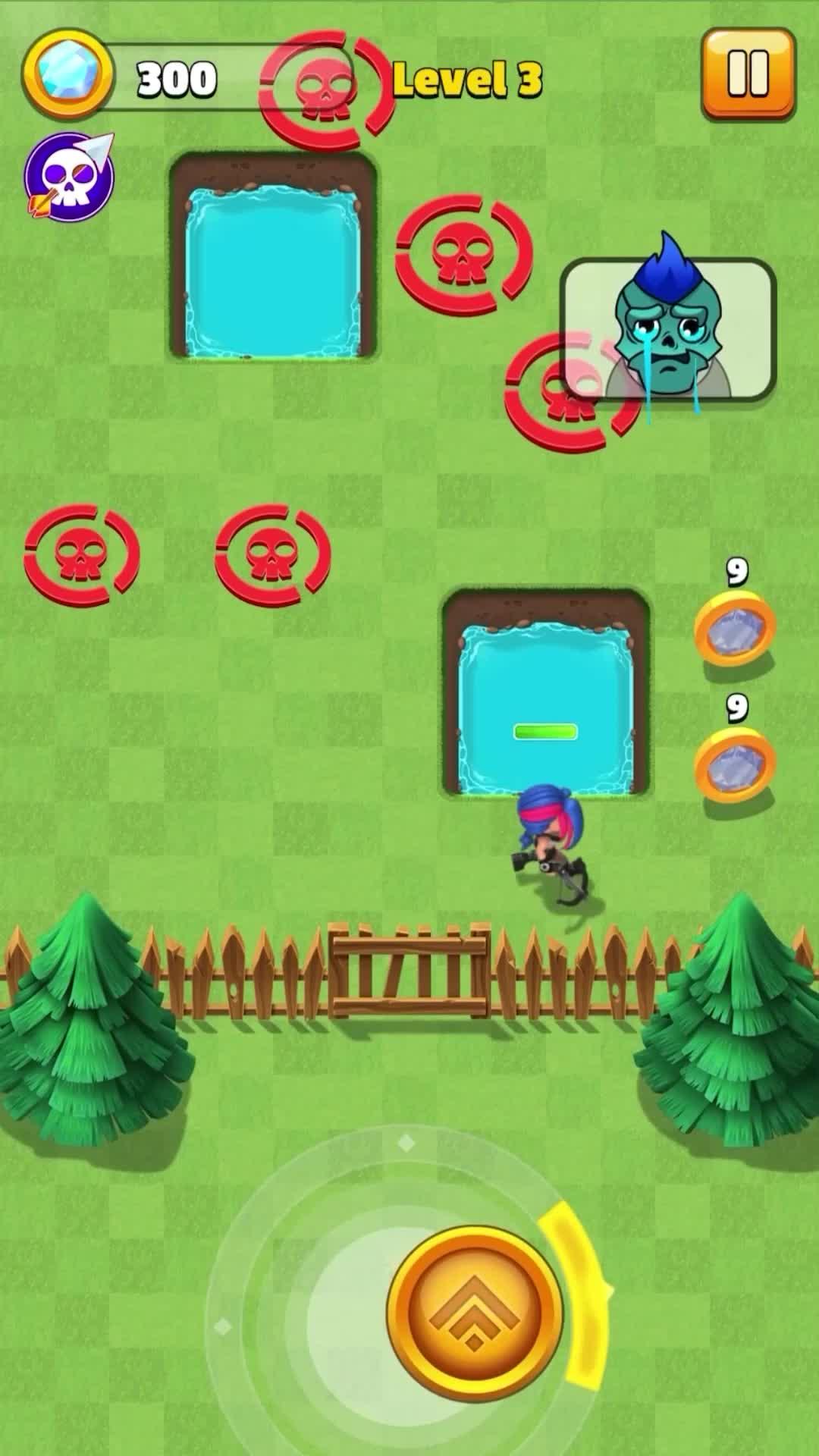Tap the orange joystick thumb button
The width and height of the screenshot is (819, 1456).
tap(474, 1313)
